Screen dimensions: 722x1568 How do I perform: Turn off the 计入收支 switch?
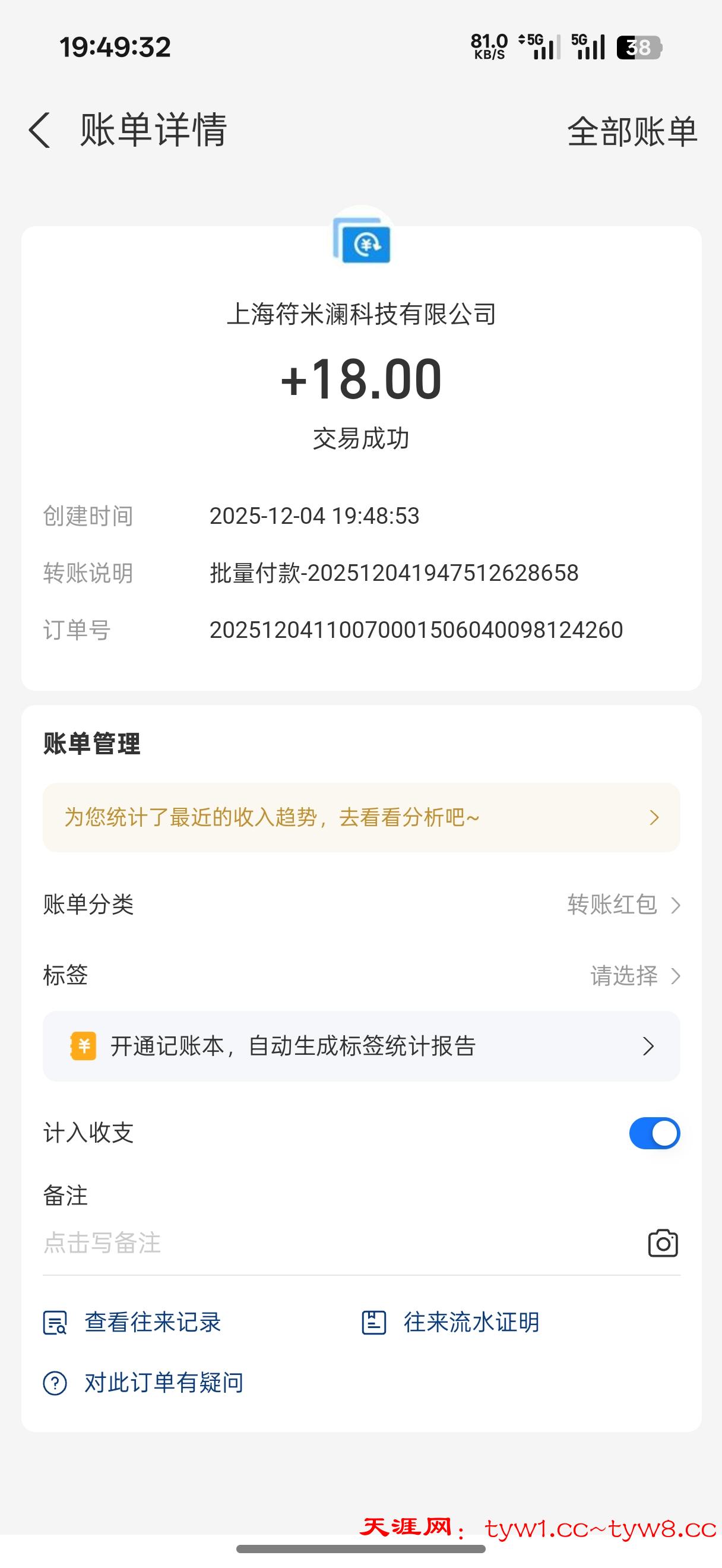[x=654, y=1133]
